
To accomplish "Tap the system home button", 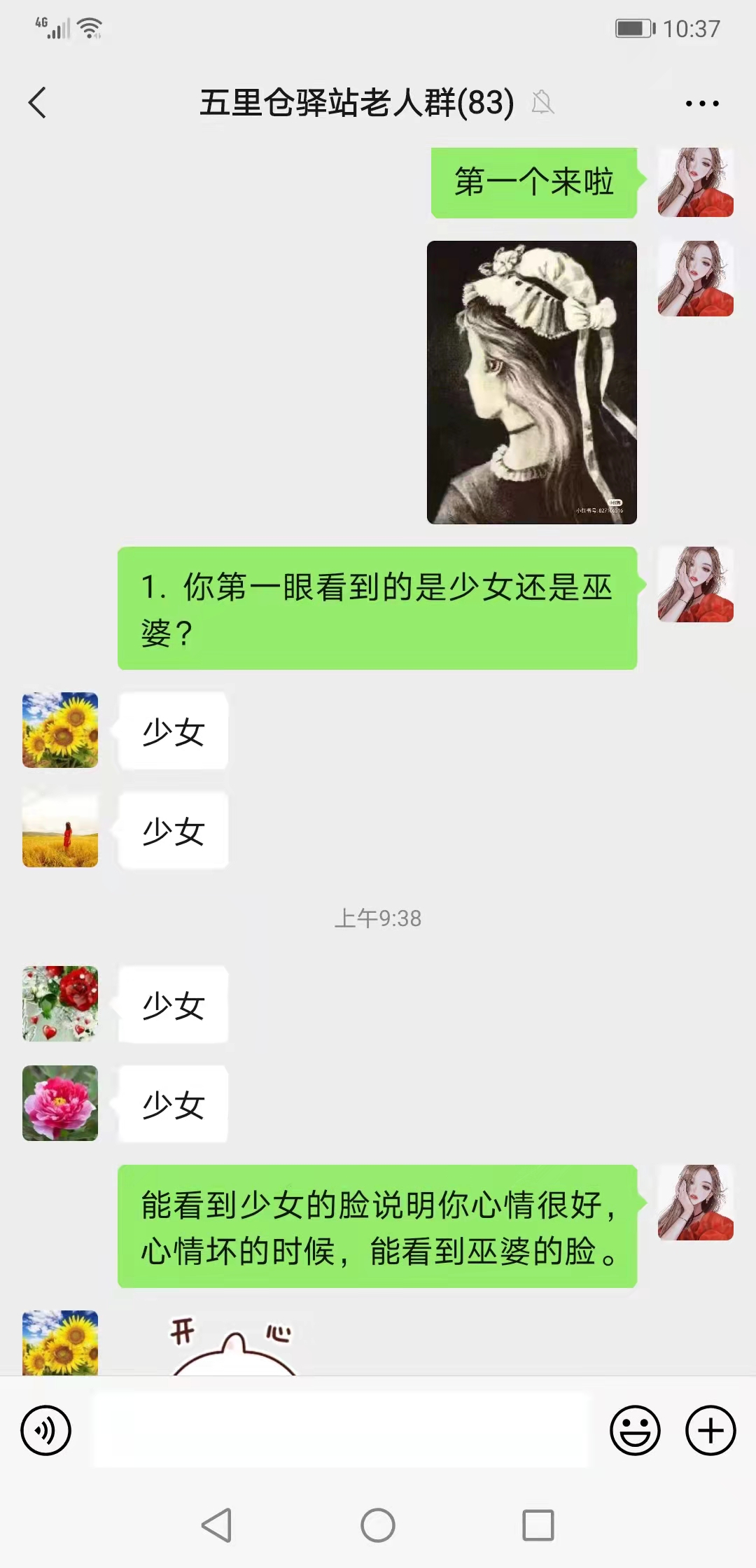I will click(x=378, y=1525).
